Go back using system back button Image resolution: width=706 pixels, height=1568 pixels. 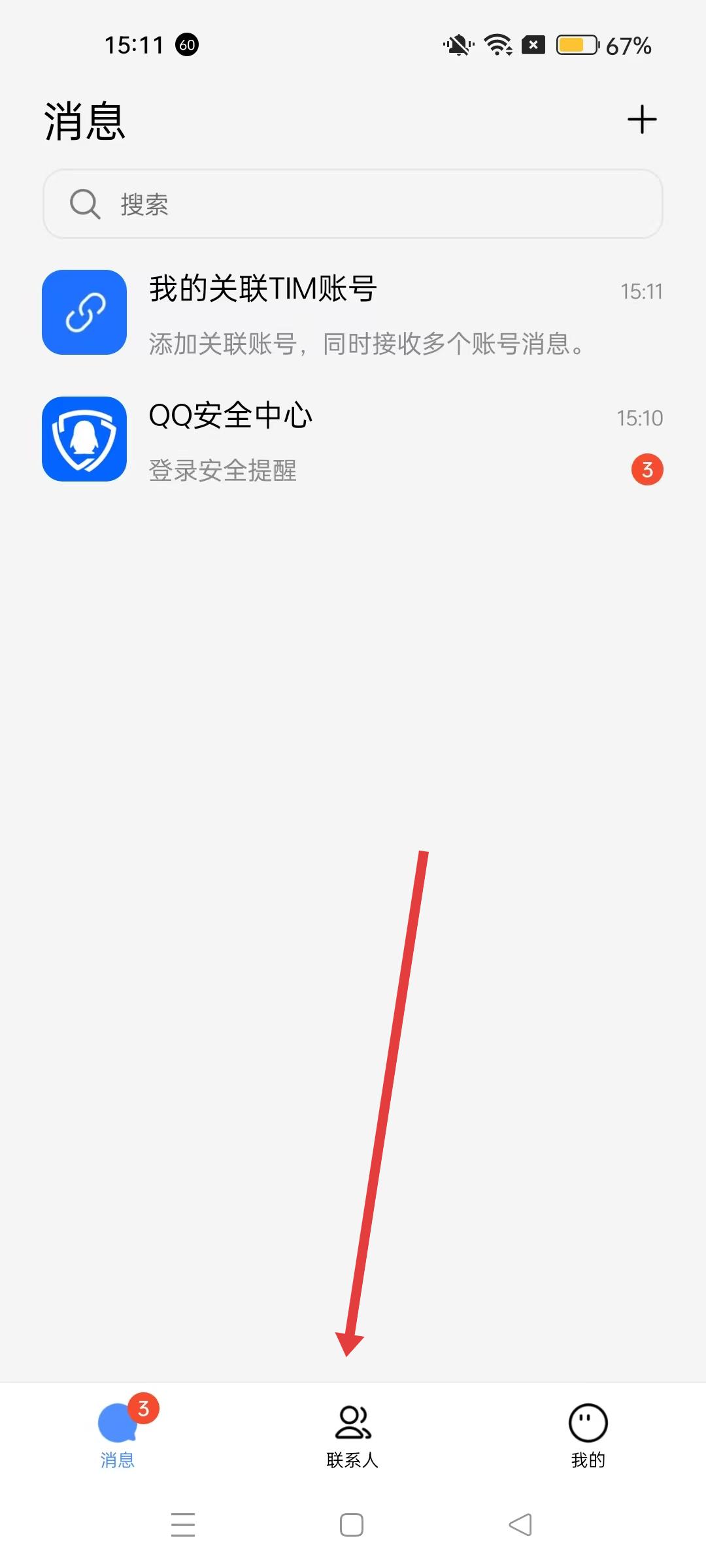520,1525
